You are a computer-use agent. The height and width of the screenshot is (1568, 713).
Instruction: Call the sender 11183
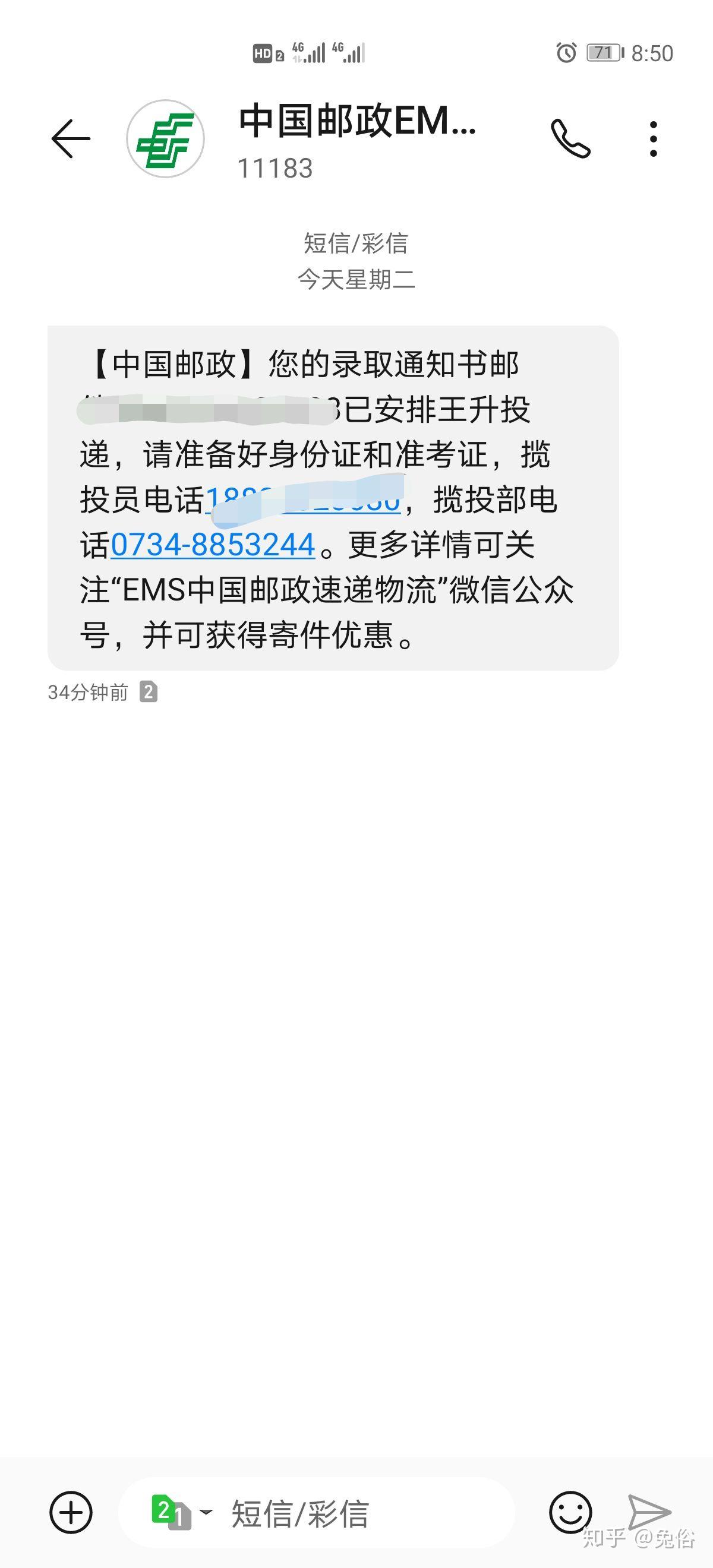click(x=570, y=139)
